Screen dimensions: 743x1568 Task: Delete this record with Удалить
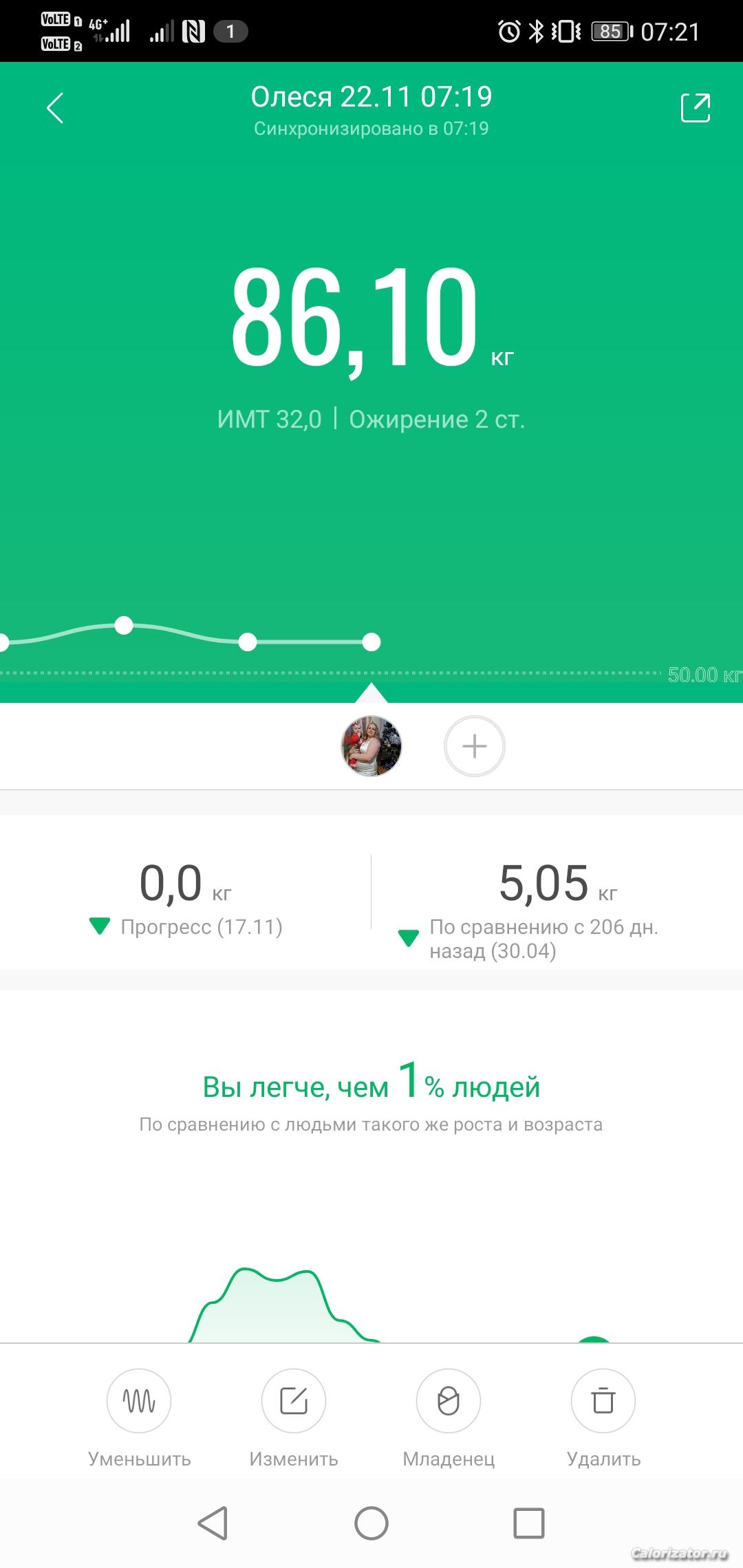click(603, 1401)
